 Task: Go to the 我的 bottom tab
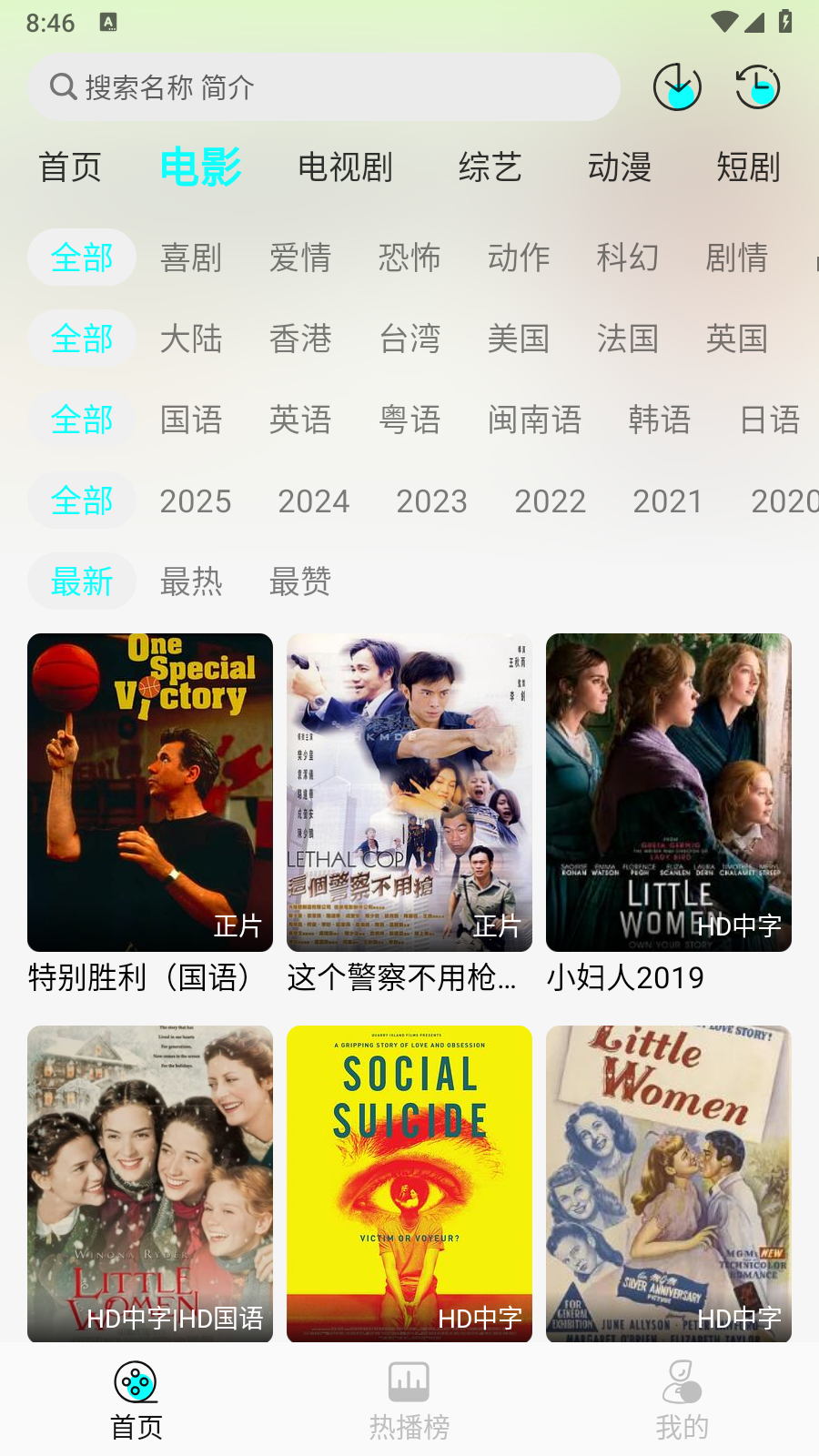coord(682,1400)
